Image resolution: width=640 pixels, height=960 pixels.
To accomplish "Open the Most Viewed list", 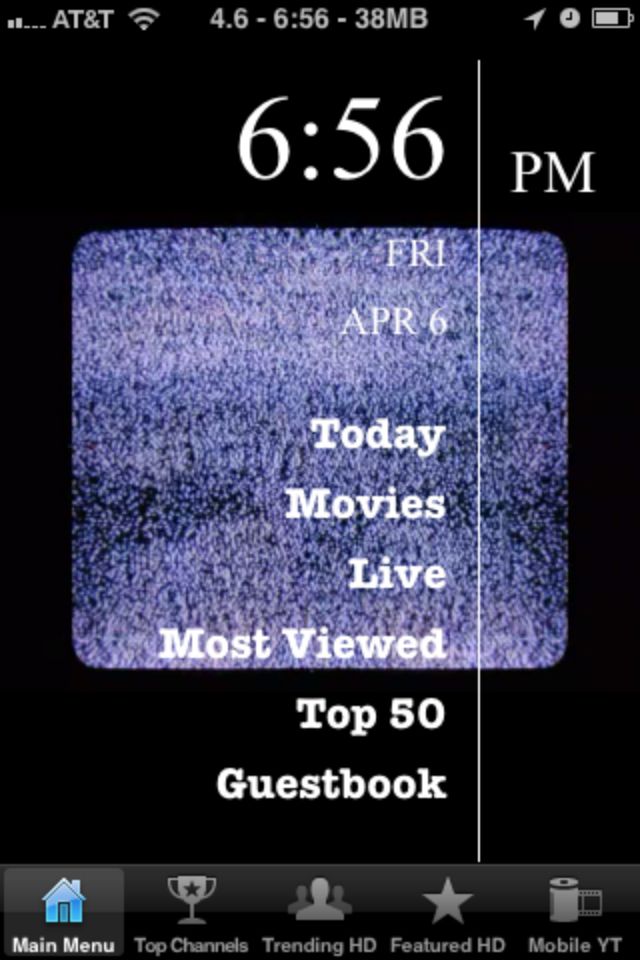I will 302,643.
